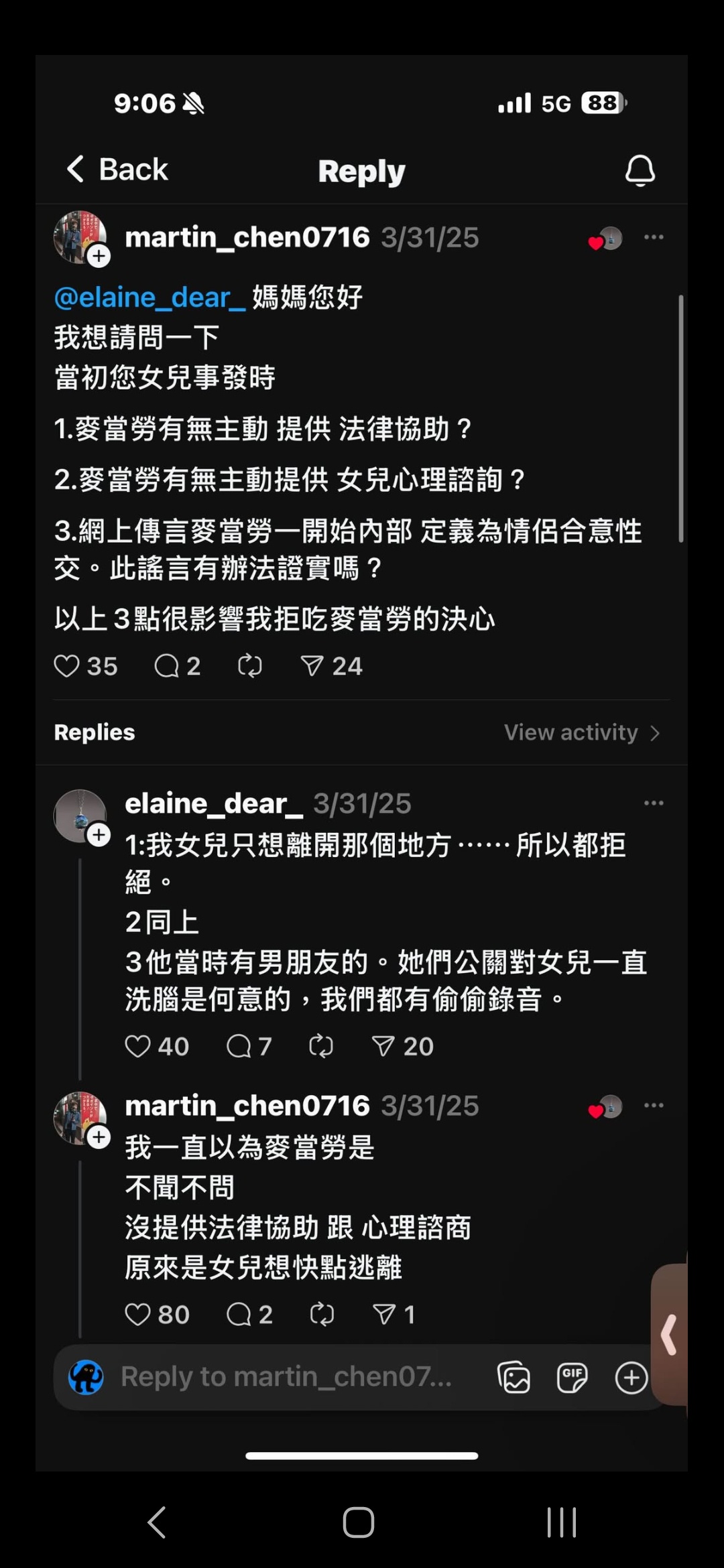Open the notifications bell

click(x=640, y=170)
